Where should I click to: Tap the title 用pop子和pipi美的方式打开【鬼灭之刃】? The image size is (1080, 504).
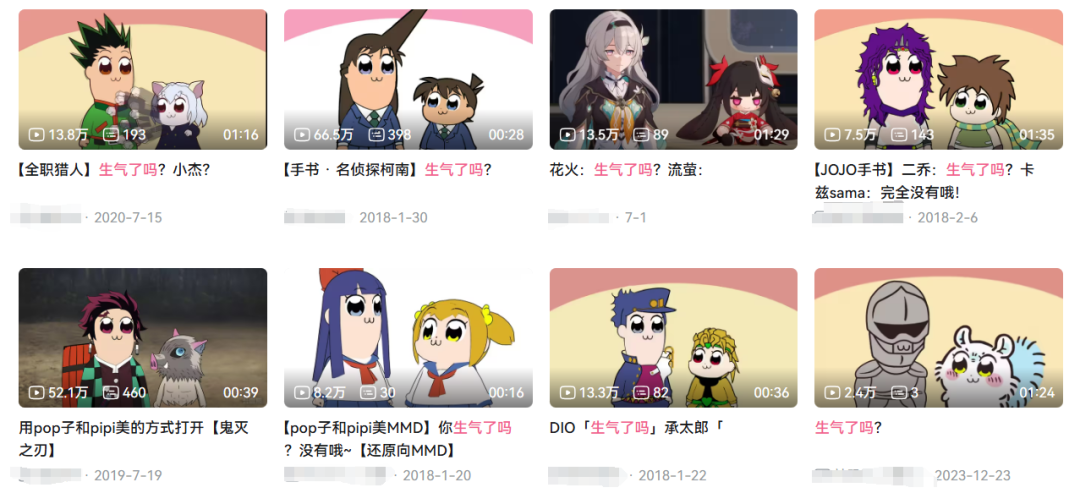tap(134, 439)
